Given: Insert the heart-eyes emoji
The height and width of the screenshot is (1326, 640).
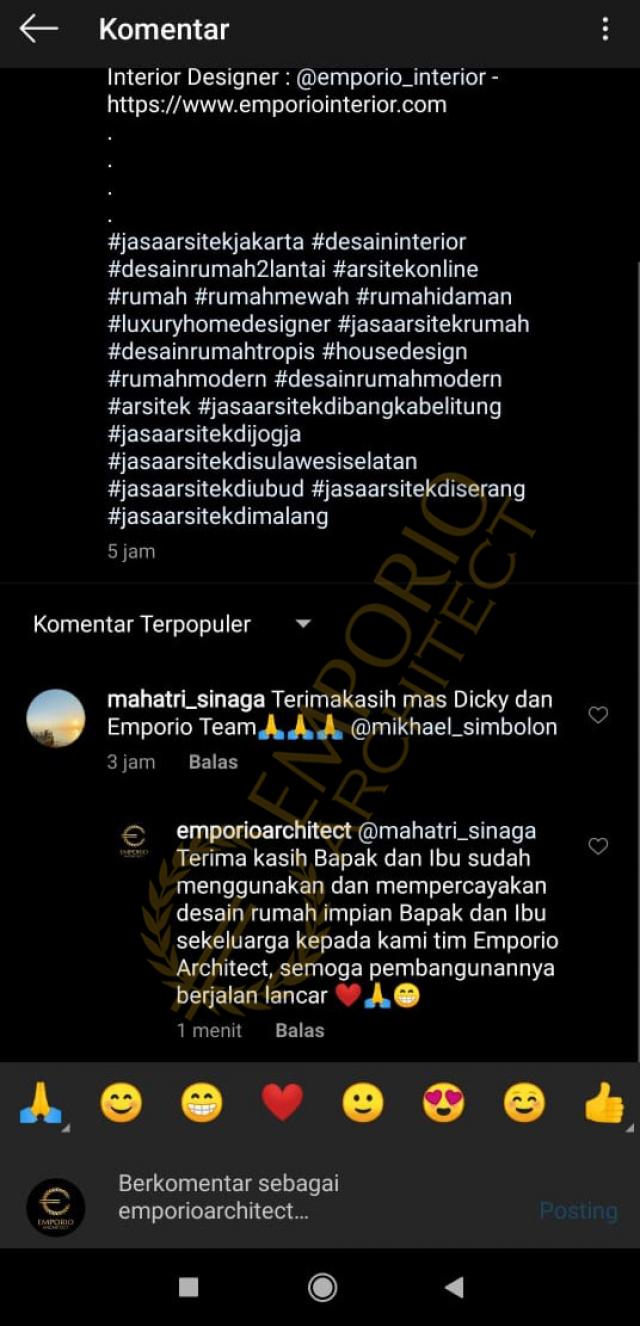Looking at the screenshot, I should (443, 1103).
